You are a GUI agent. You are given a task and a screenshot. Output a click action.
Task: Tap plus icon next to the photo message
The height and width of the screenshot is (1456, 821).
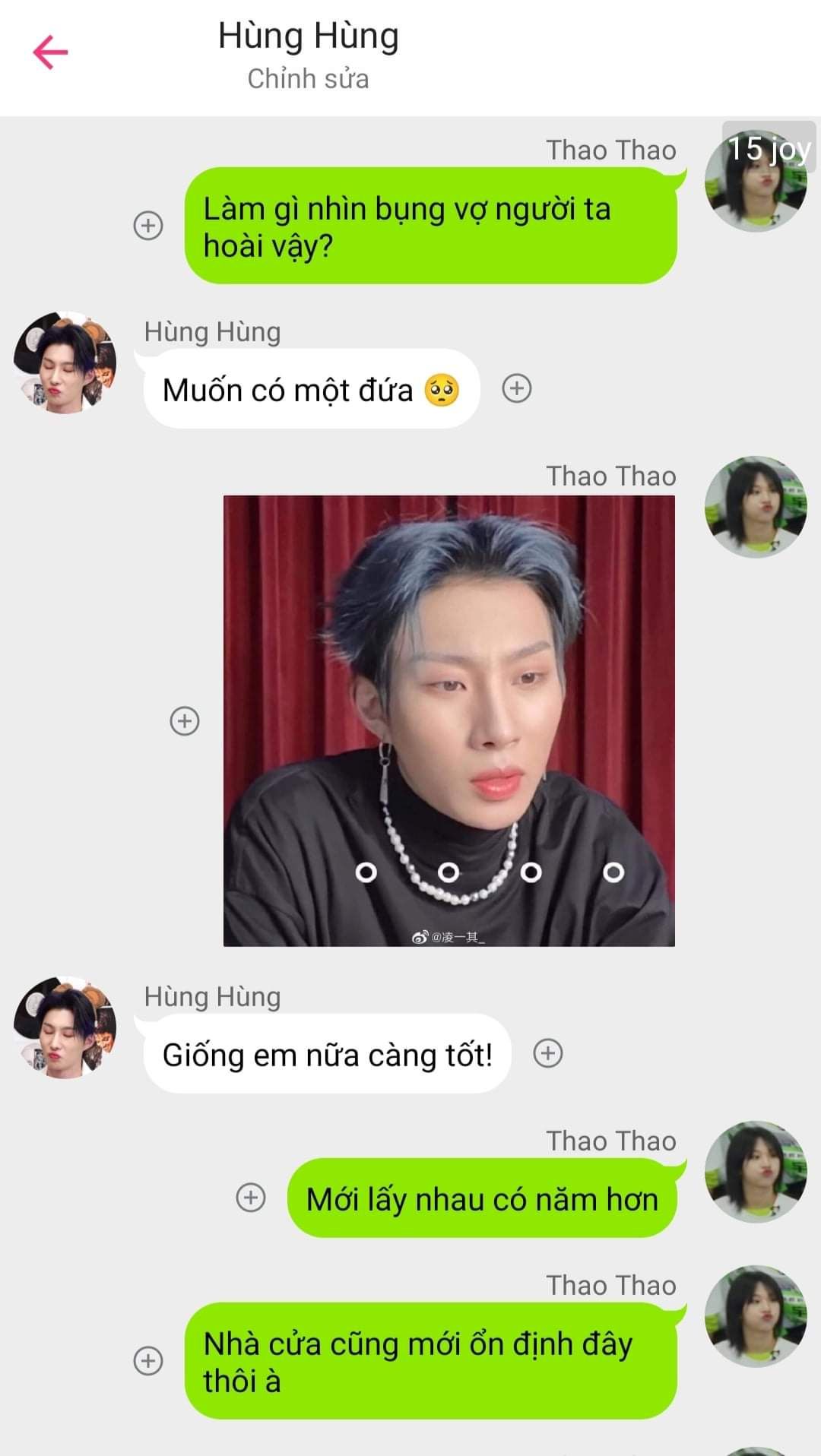click(x=185, y=720)
